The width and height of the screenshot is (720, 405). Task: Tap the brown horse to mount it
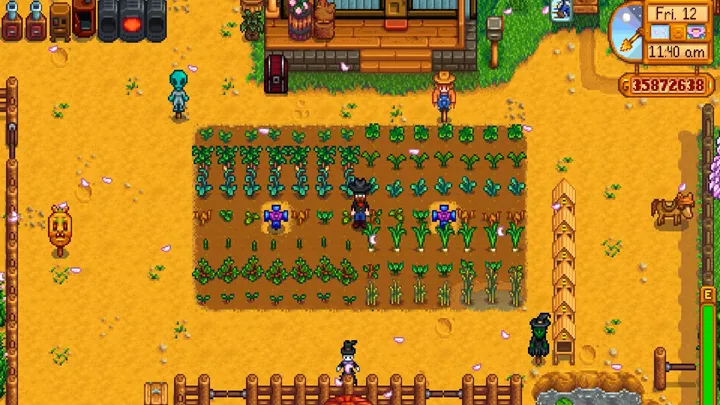pyautogui.click(x=672, y=211)
